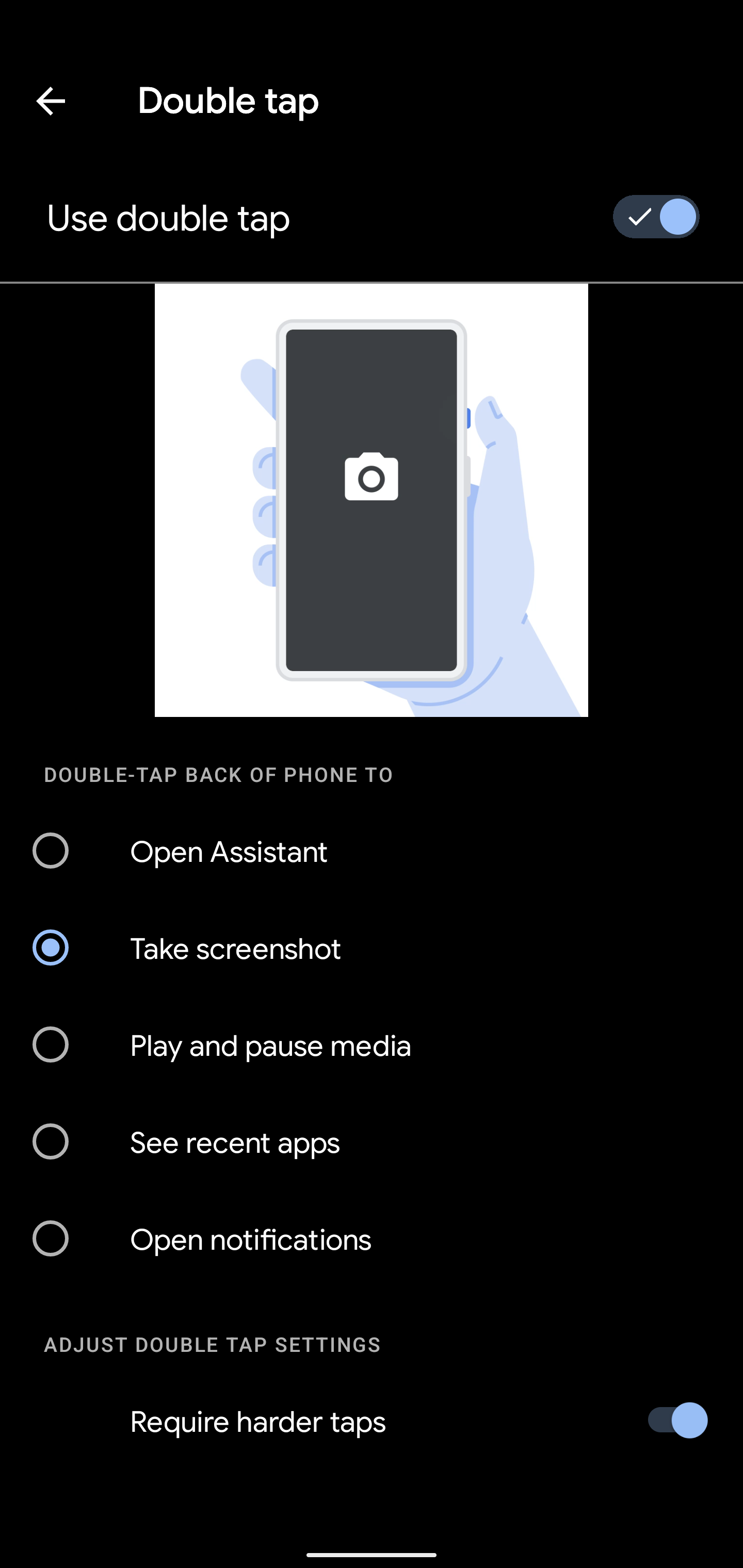Select Open notifications action
The width and height of the screenshot is (743, 1568).
[372, 1239]
